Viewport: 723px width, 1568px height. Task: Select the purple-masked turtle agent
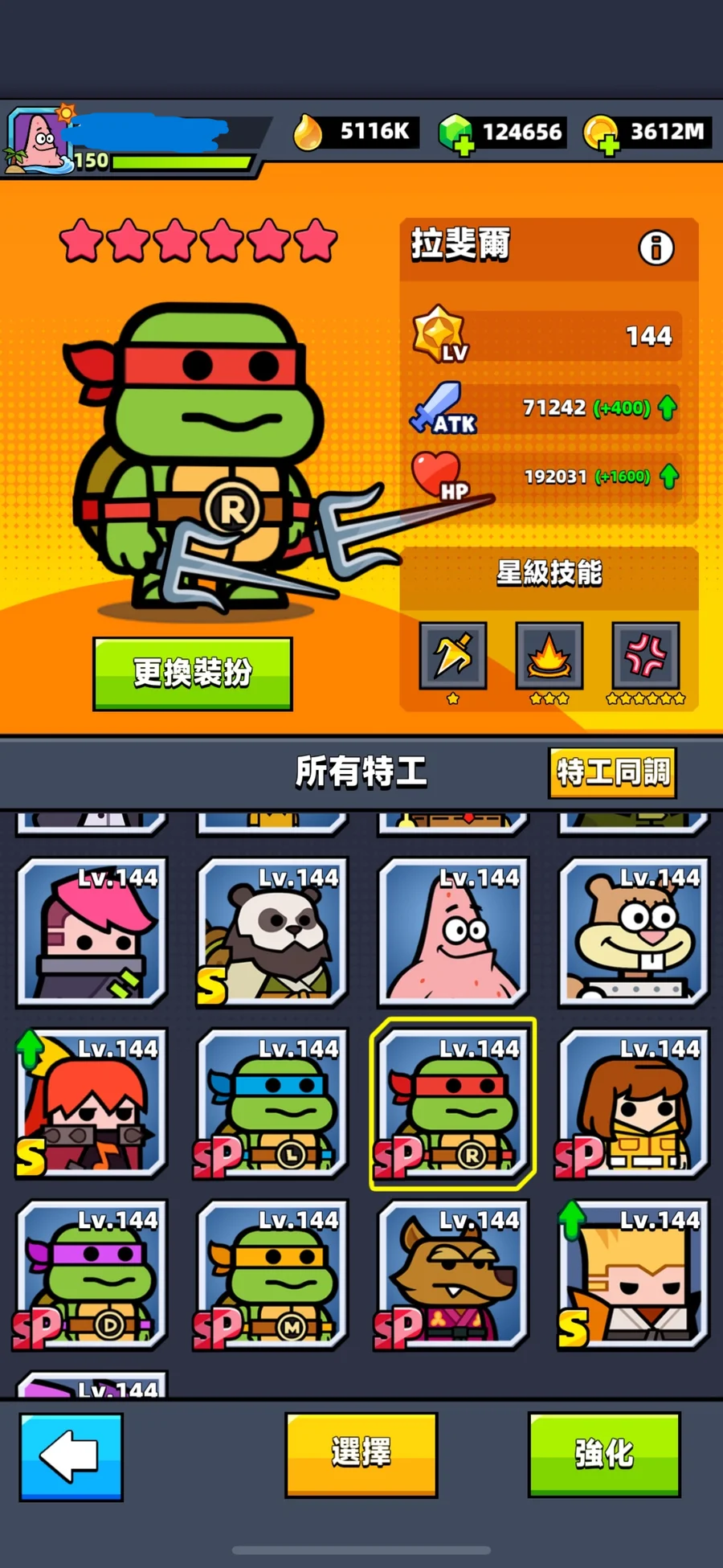(92, 1275)
